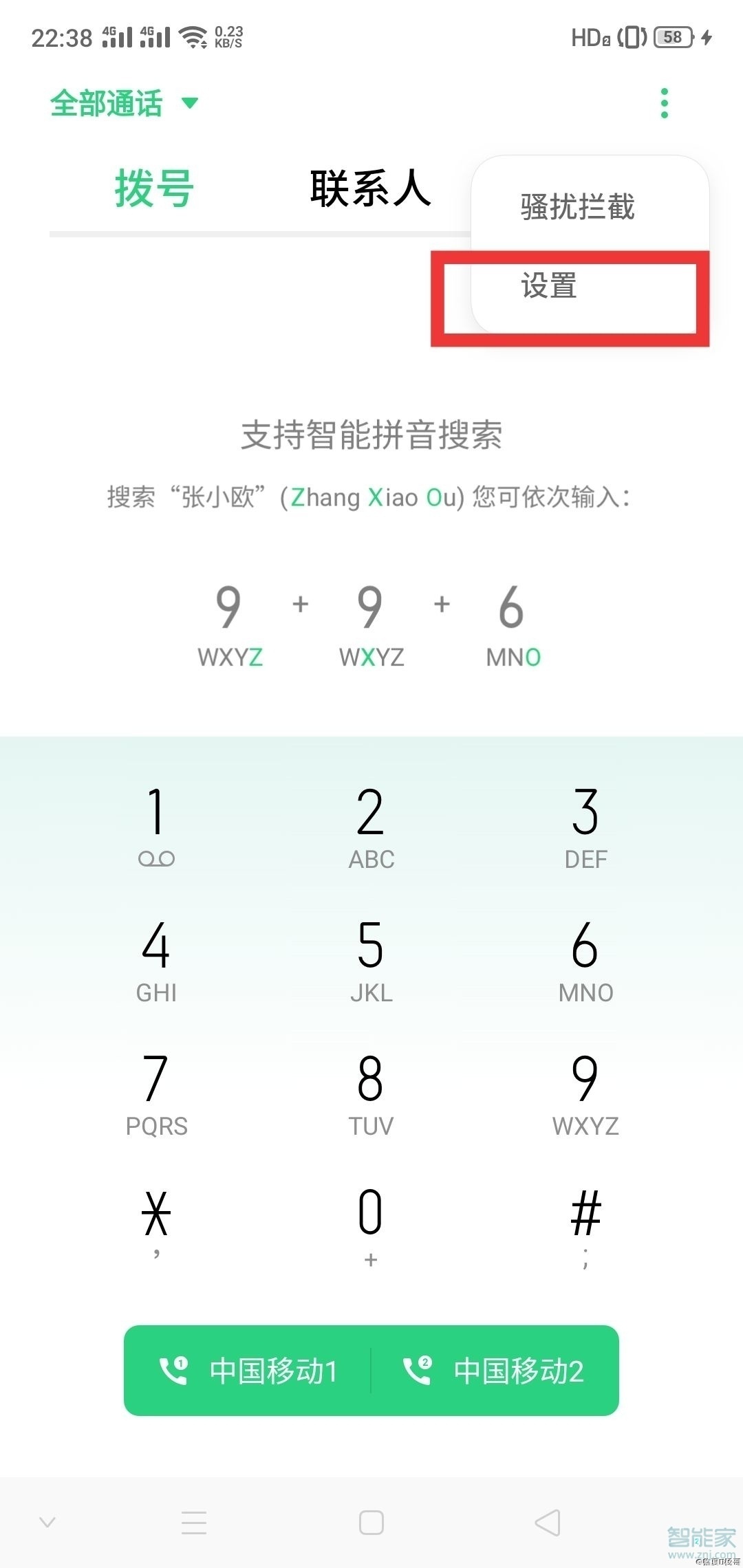Select 骚扰拦截 from the menu
Screen dimensions: 743x1568
tap(577, 208)
